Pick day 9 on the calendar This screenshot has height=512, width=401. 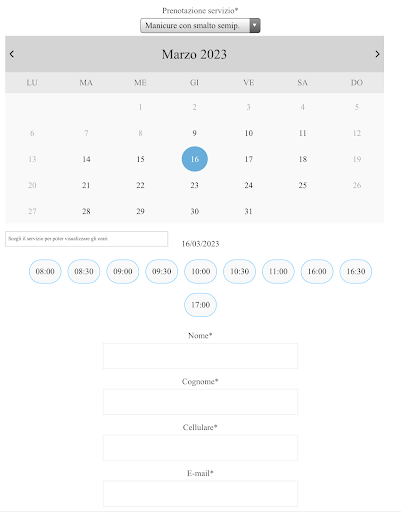tap(195, 133)
